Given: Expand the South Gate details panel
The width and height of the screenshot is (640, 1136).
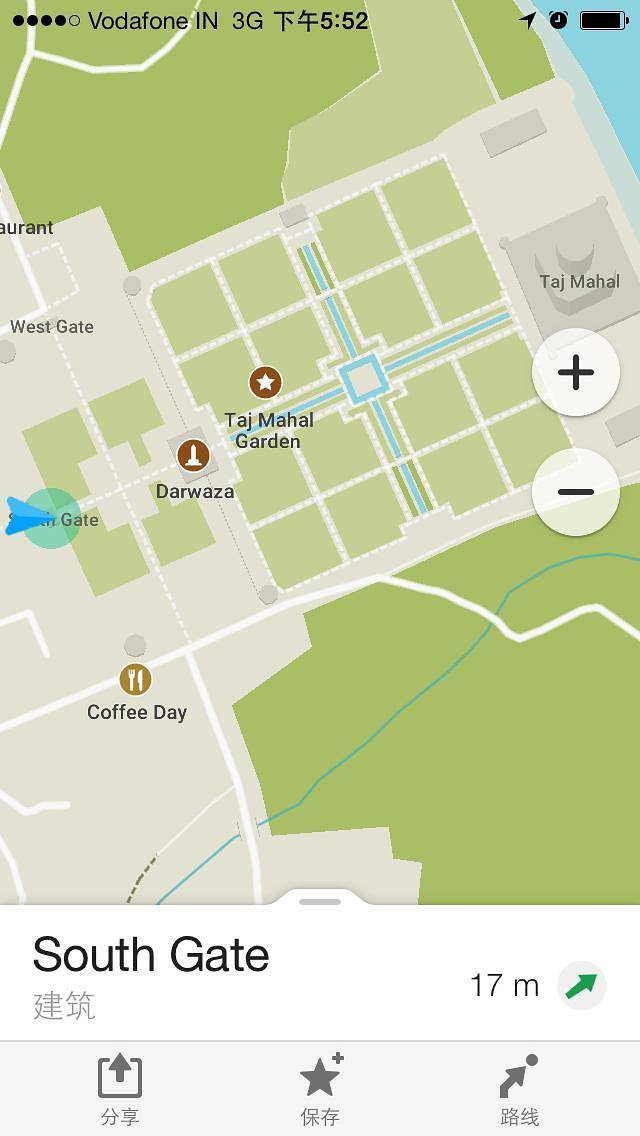Looking at the screenshot, I should click(320, 902).
